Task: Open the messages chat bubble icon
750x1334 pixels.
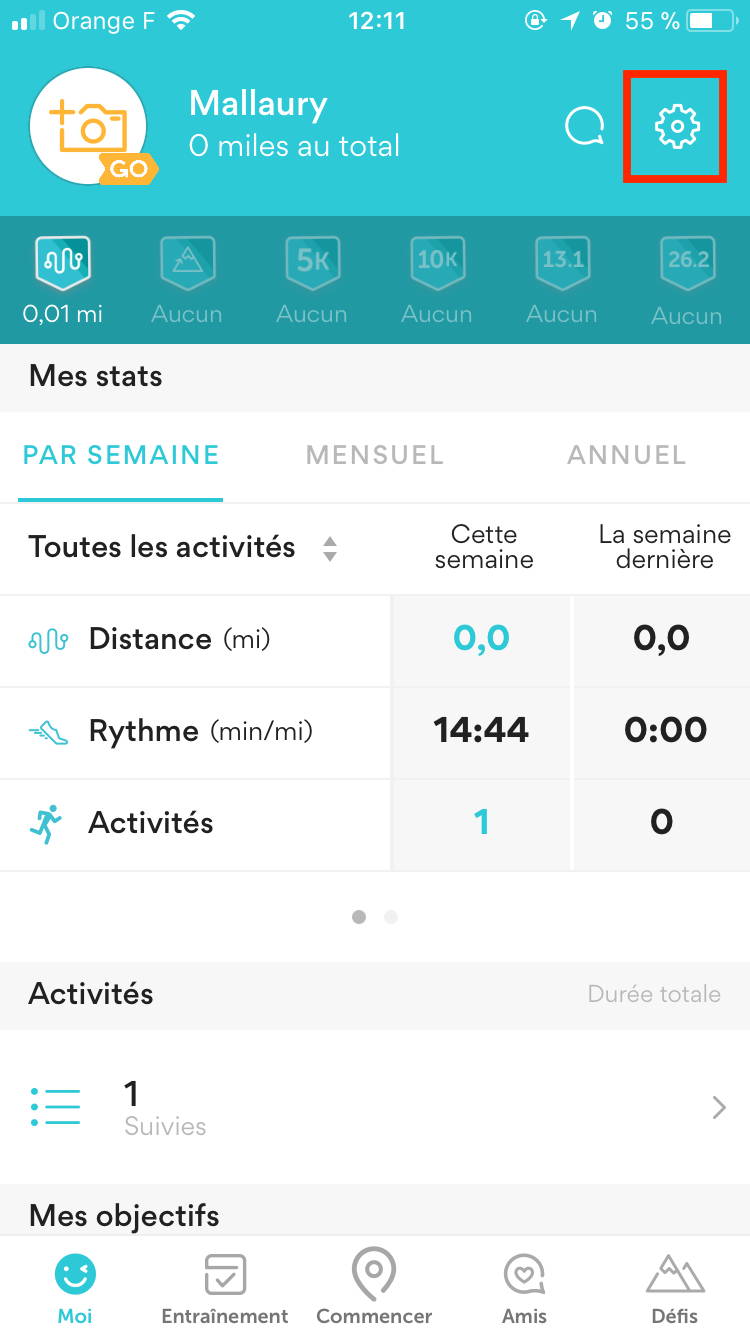Action: tap(585, 127)
